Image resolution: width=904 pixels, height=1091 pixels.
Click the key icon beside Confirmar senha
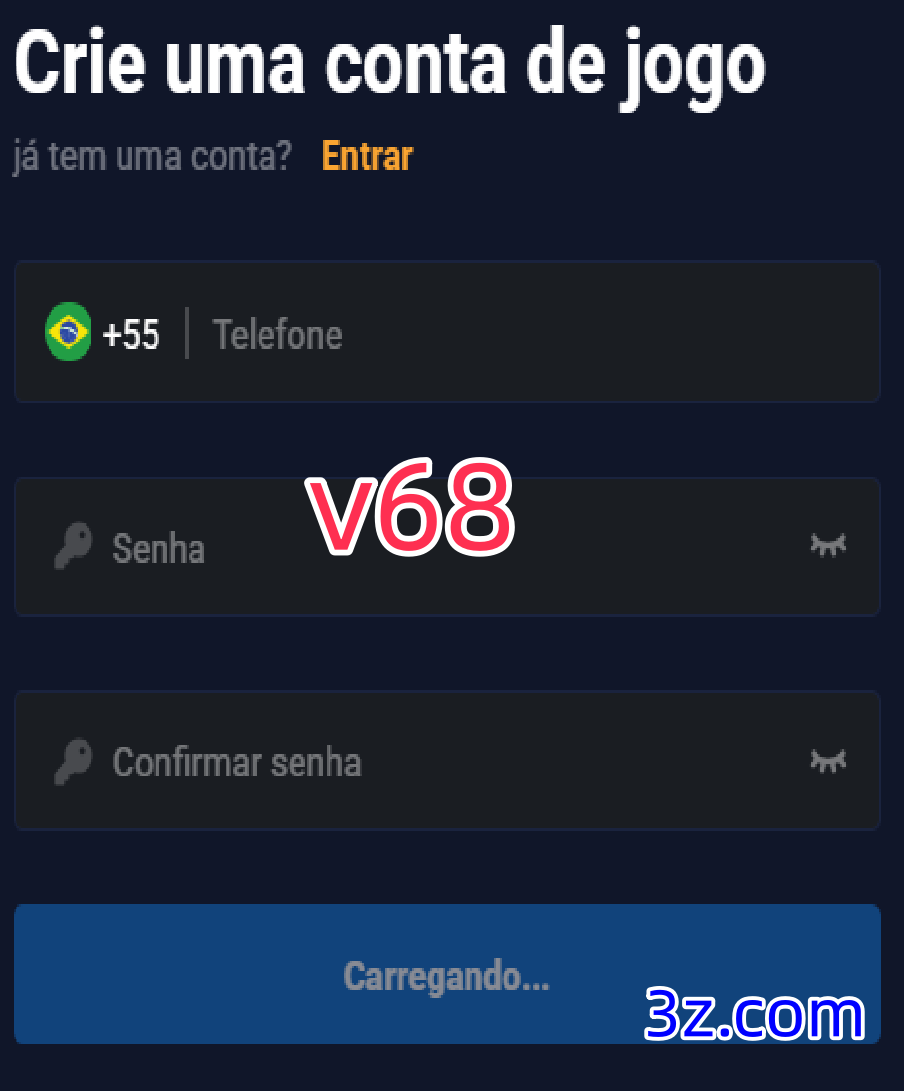tap(71, 761)
